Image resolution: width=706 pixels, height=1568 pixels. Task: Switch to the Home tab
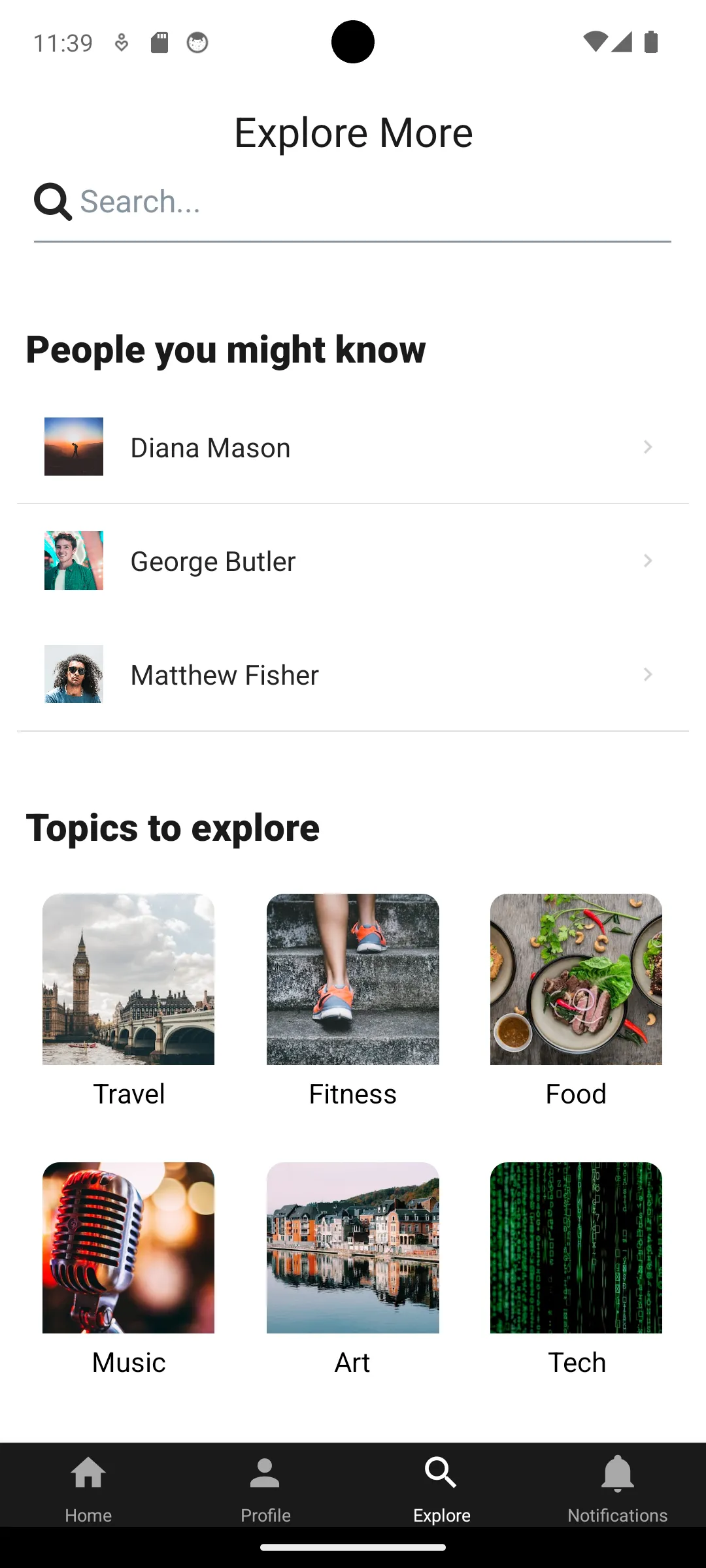[x=88, y=1490]
